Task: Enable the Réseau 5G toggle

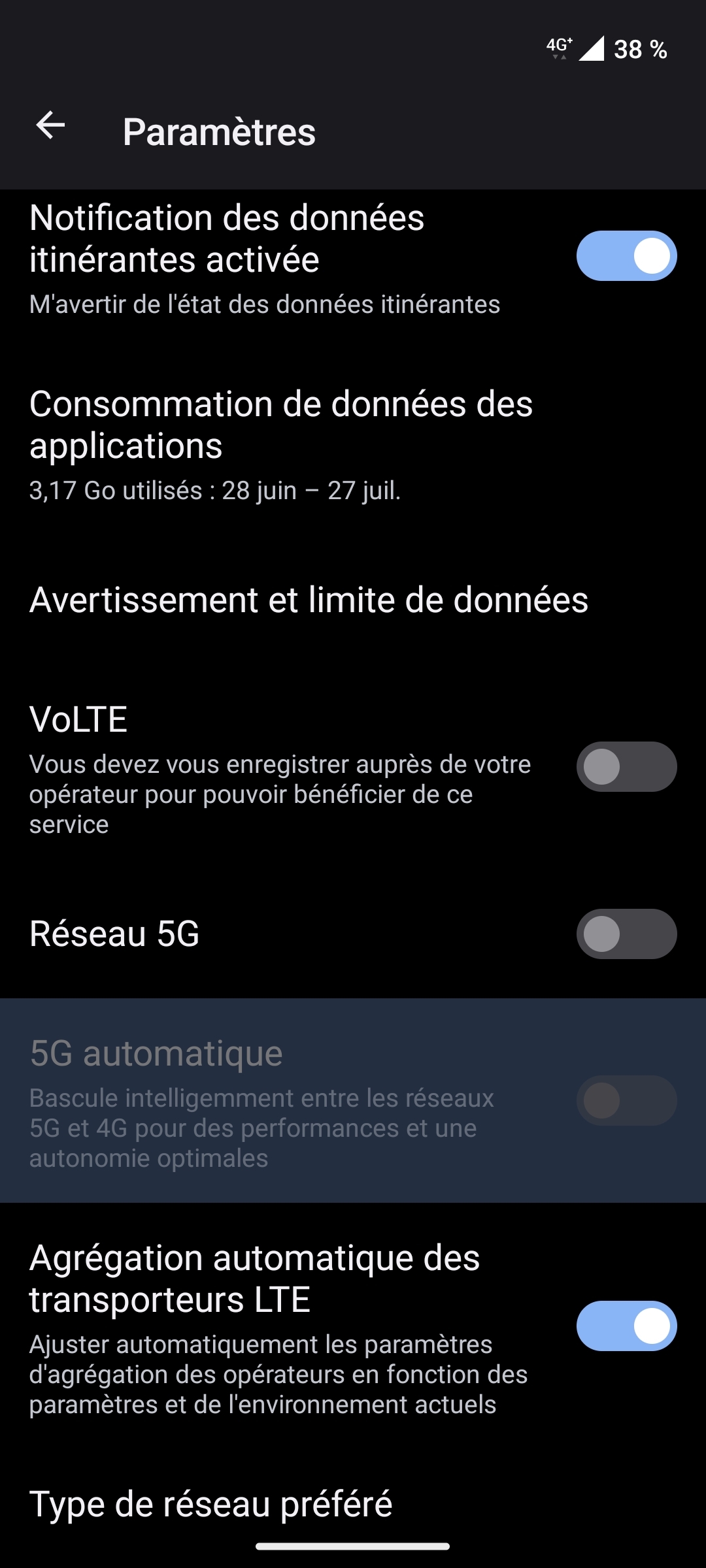Action: [626, 934]
